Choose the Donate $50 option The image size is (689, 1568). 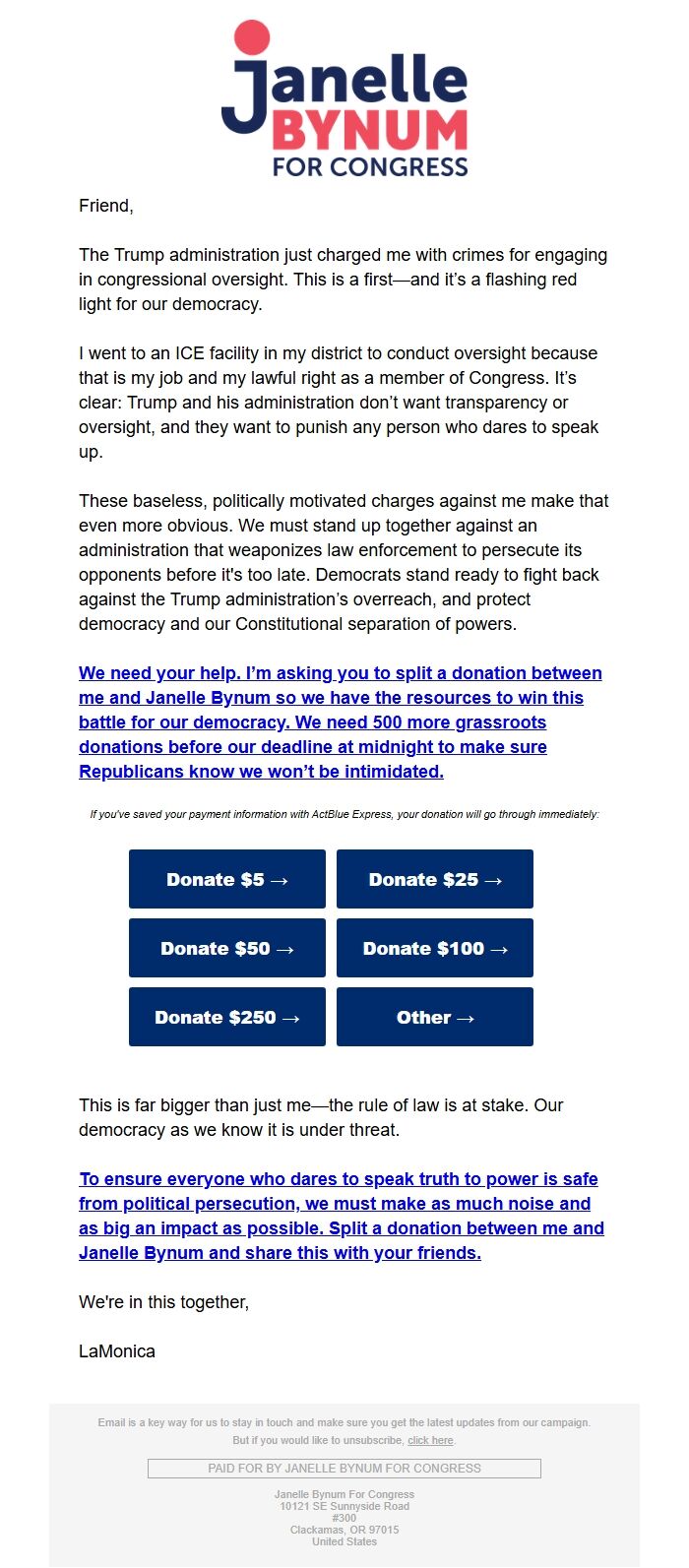pos(226,948)
